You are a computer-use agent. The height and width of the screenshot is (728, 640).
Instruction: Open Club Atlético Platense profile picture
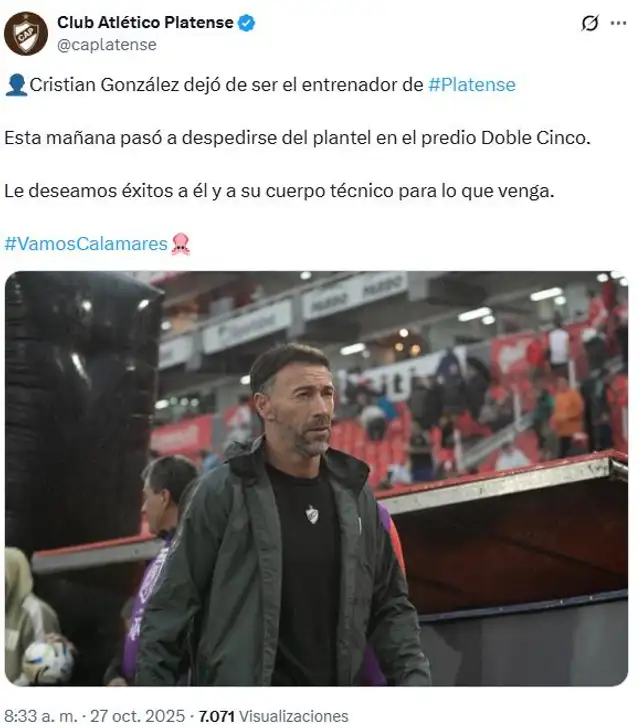pos(26,33)
